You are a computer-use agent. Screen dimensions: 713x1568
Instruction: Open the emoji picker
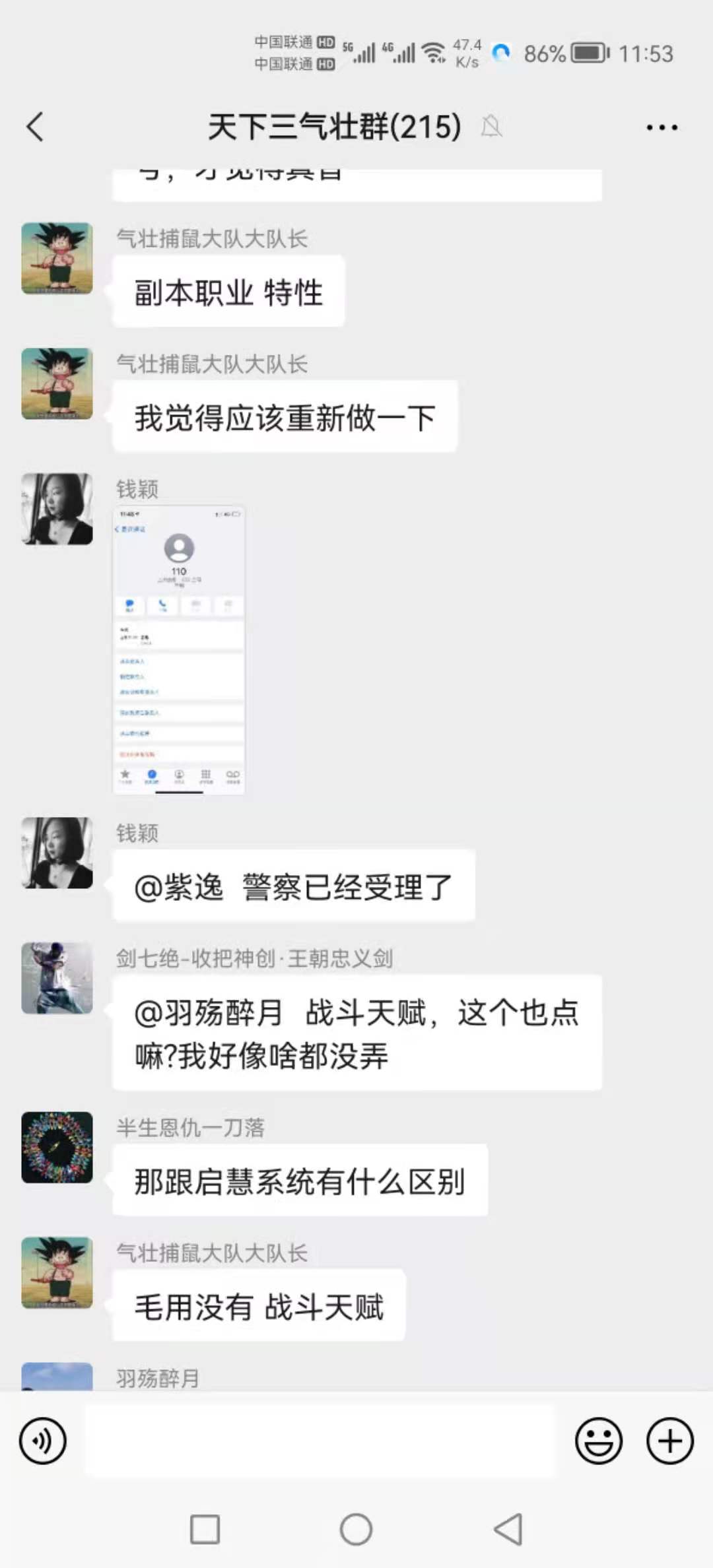coord(598,1441)
